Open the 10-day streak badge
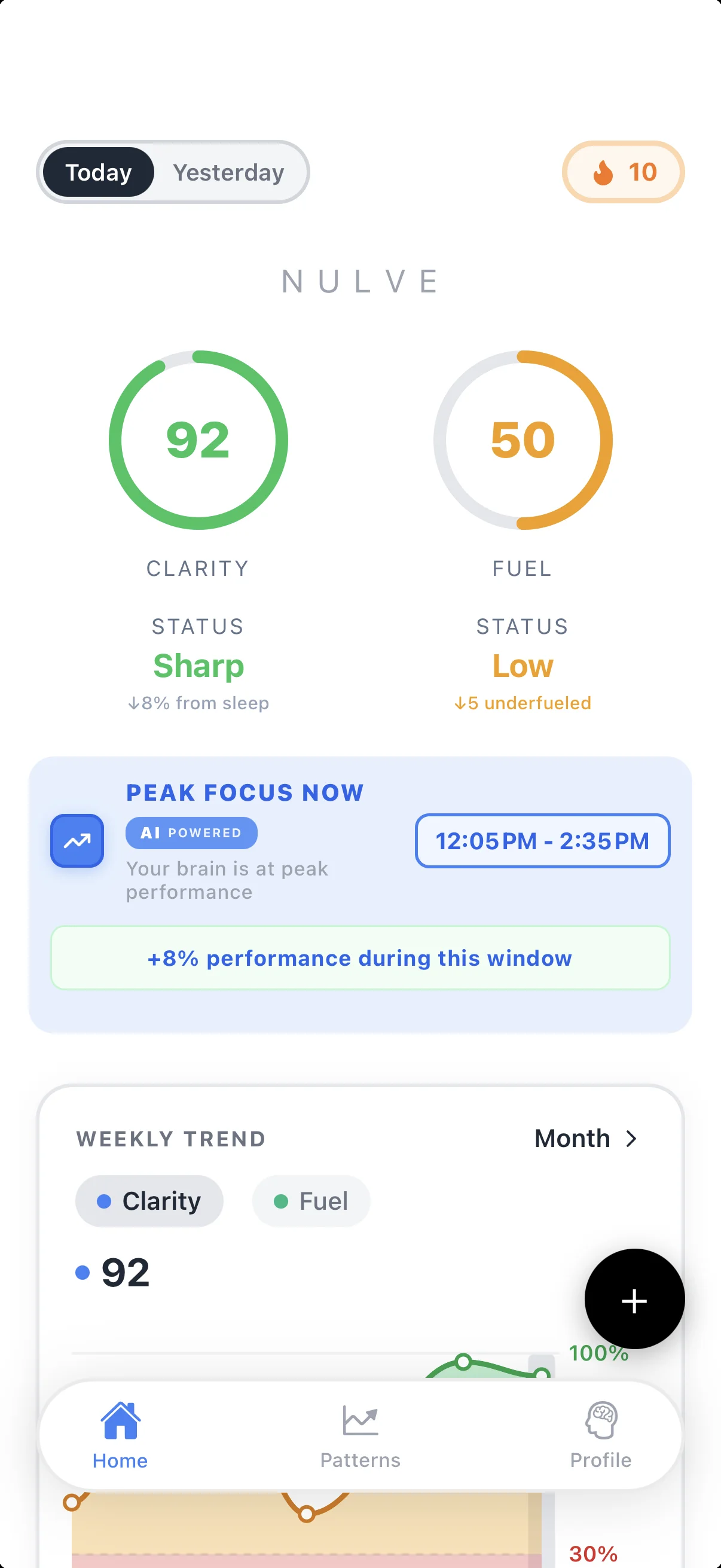The width and height of the screenshot is (721, 1568). [623, 172]
